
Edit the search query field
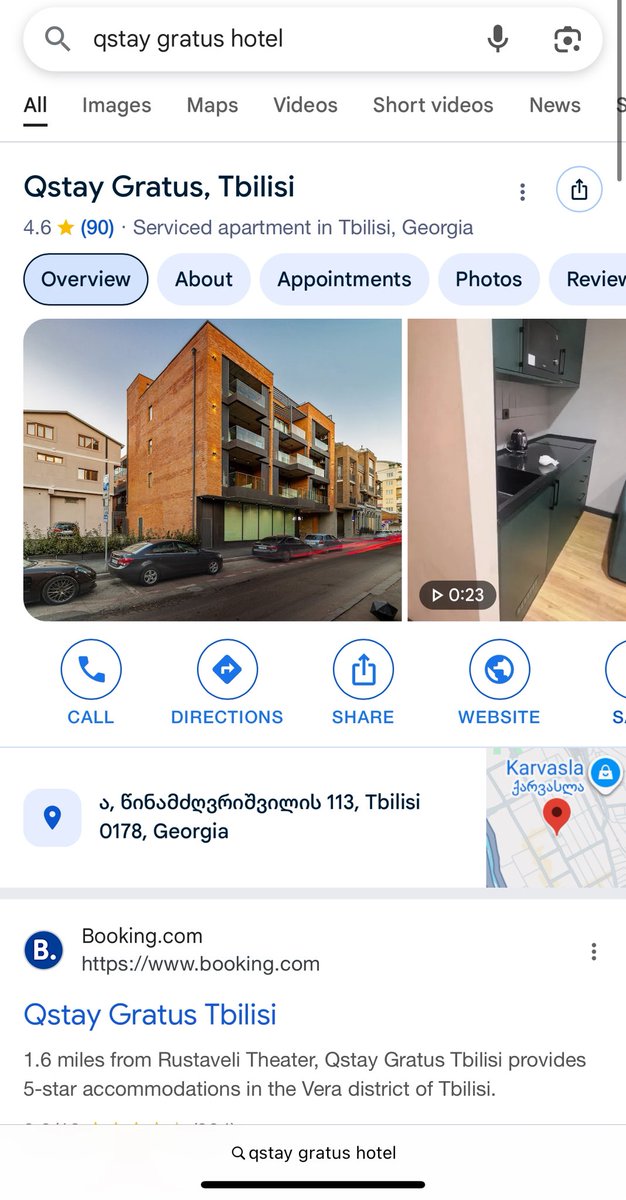coord(270,39)
